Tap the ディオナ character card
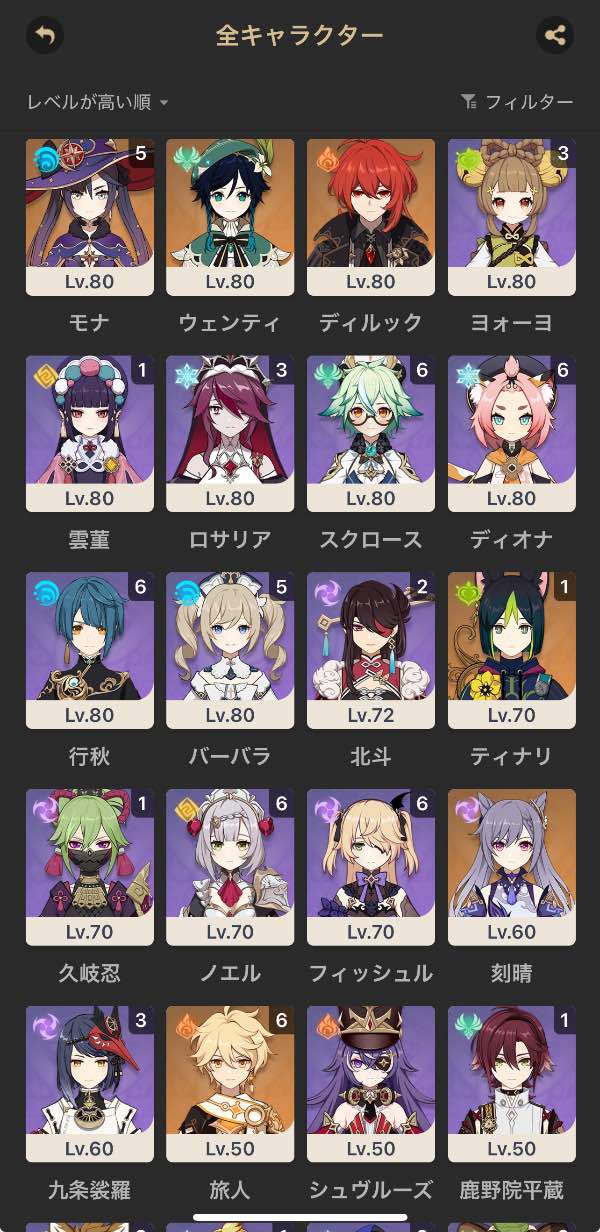 [x=512, y=434]
